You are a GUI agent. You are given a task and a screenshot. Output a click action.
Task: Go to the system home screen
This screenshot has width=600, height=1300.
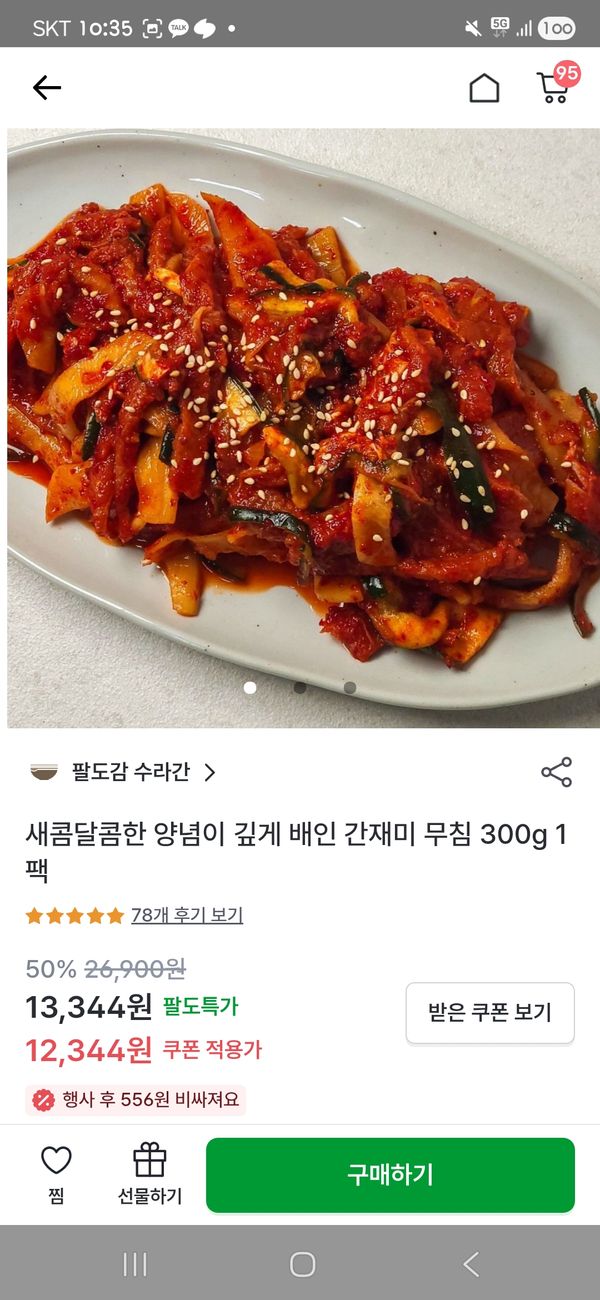302,1264
